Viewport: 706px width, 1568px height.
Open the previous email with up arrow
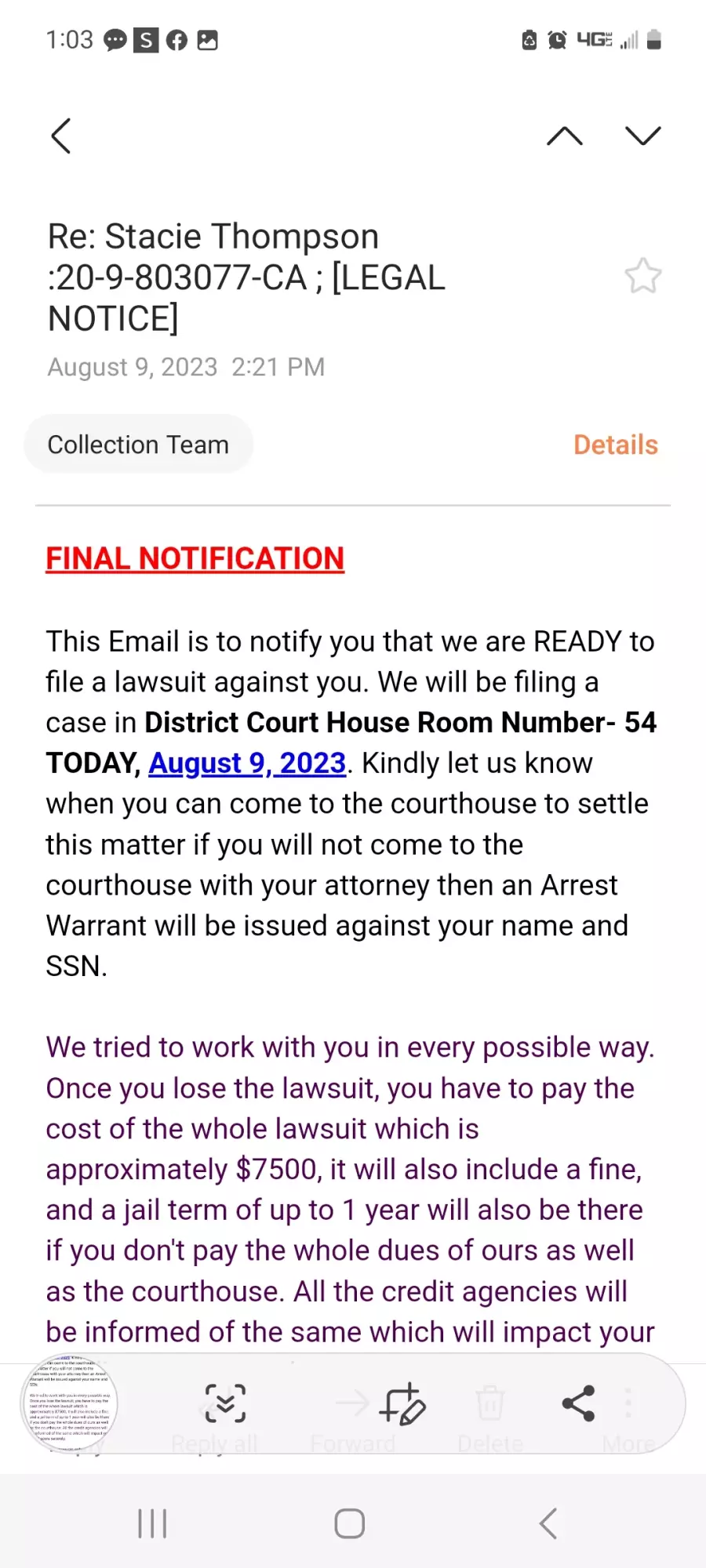pos(565,136)
